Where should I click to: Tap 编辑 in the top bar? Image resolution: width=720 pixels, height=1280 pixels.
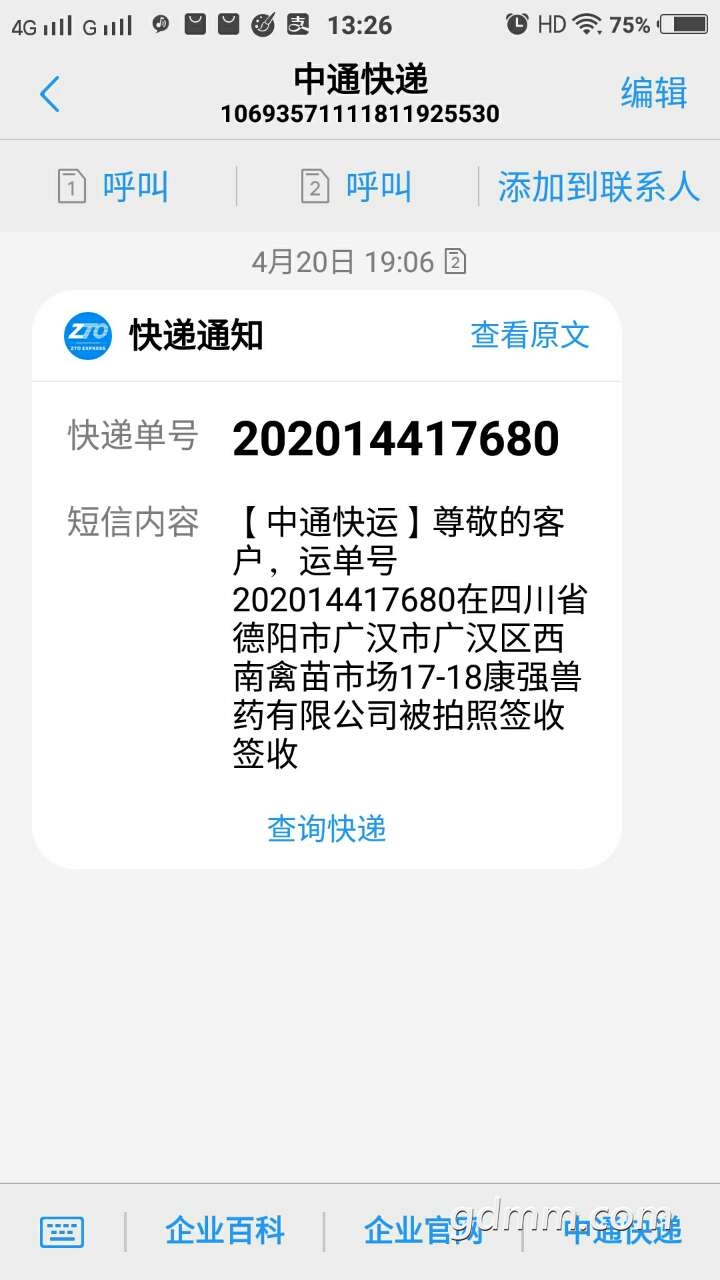[x=653, y=93]
